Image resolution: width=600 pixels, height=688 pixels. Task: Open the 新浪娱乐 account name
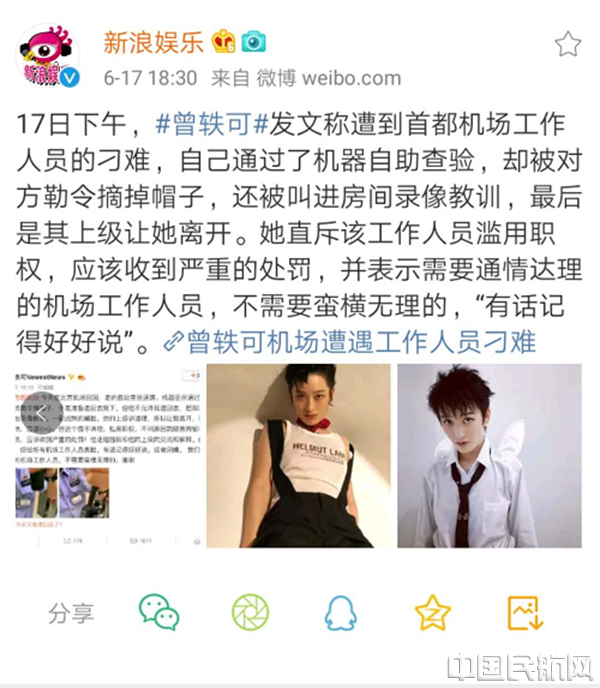[153, 41]
